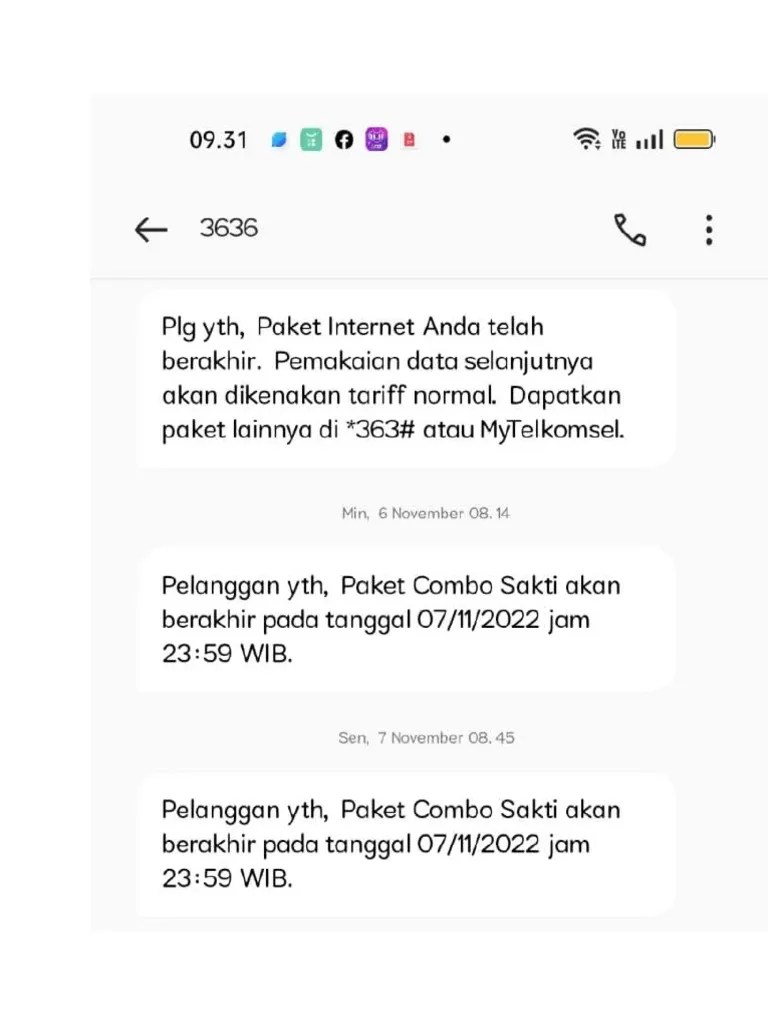Image resolution: width=768 pixels, height=1024 pixels.
Task: Select the sender number 3636 header
Action: coord(228,228)
